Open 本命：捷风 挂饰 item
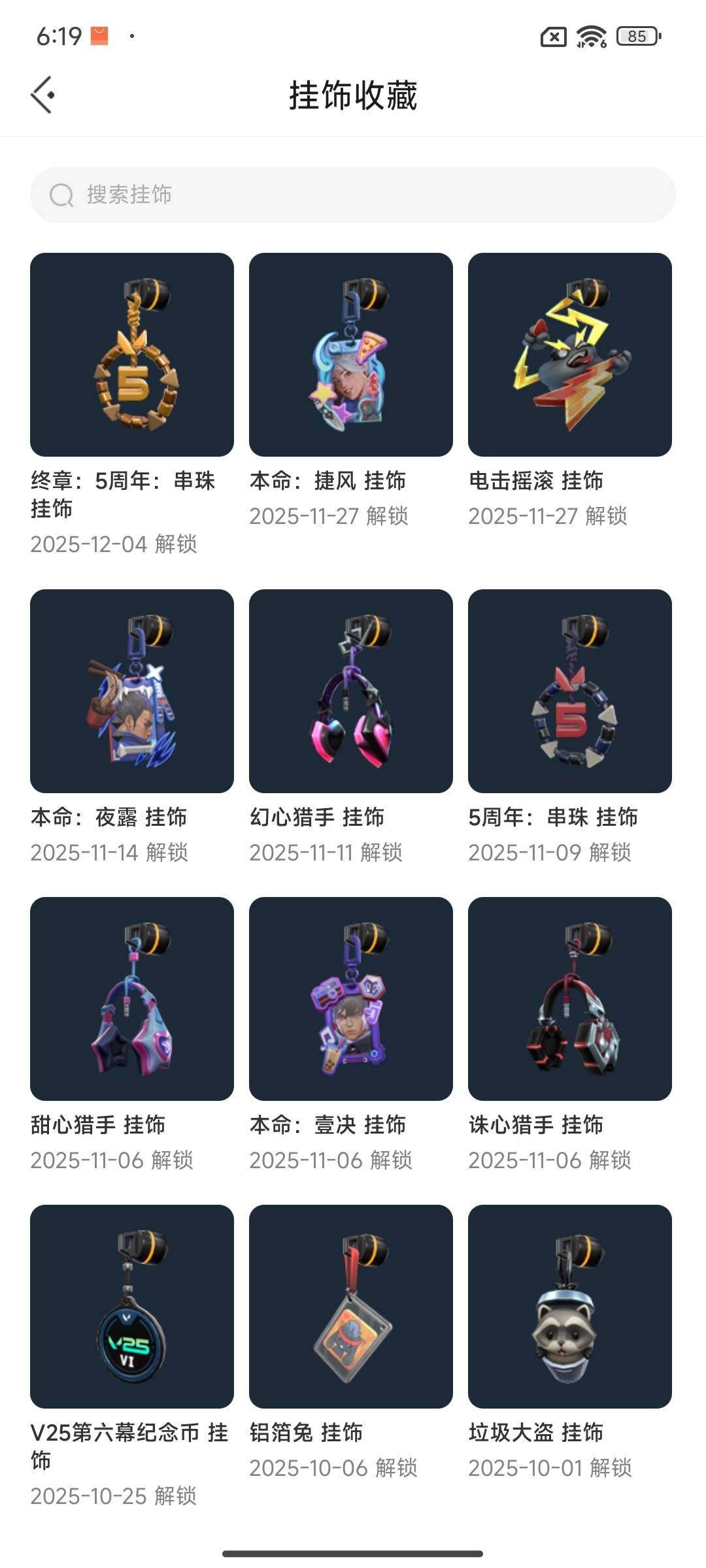This screenshot has height=1568, width=706. point(351,355)
